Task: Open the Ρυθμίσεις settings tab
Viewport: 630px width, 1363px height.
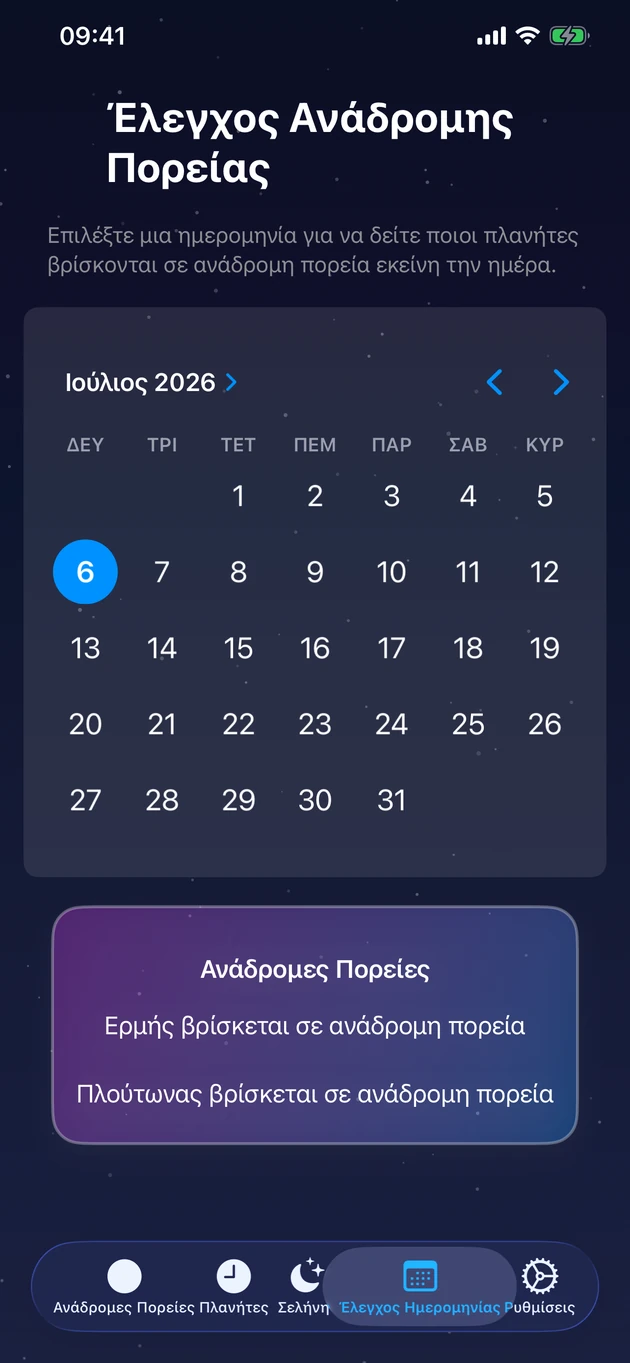Action: point(540,1287)
